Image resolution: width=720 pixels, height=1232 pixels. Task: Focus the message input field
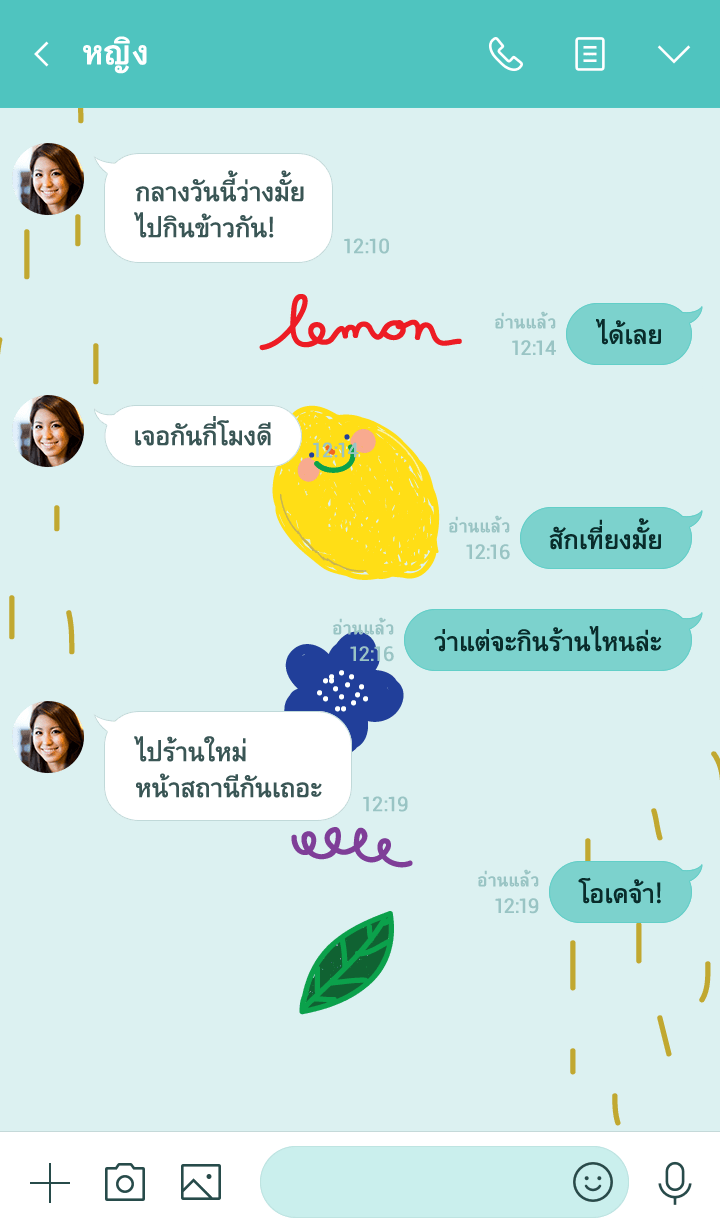[410, 1183]
